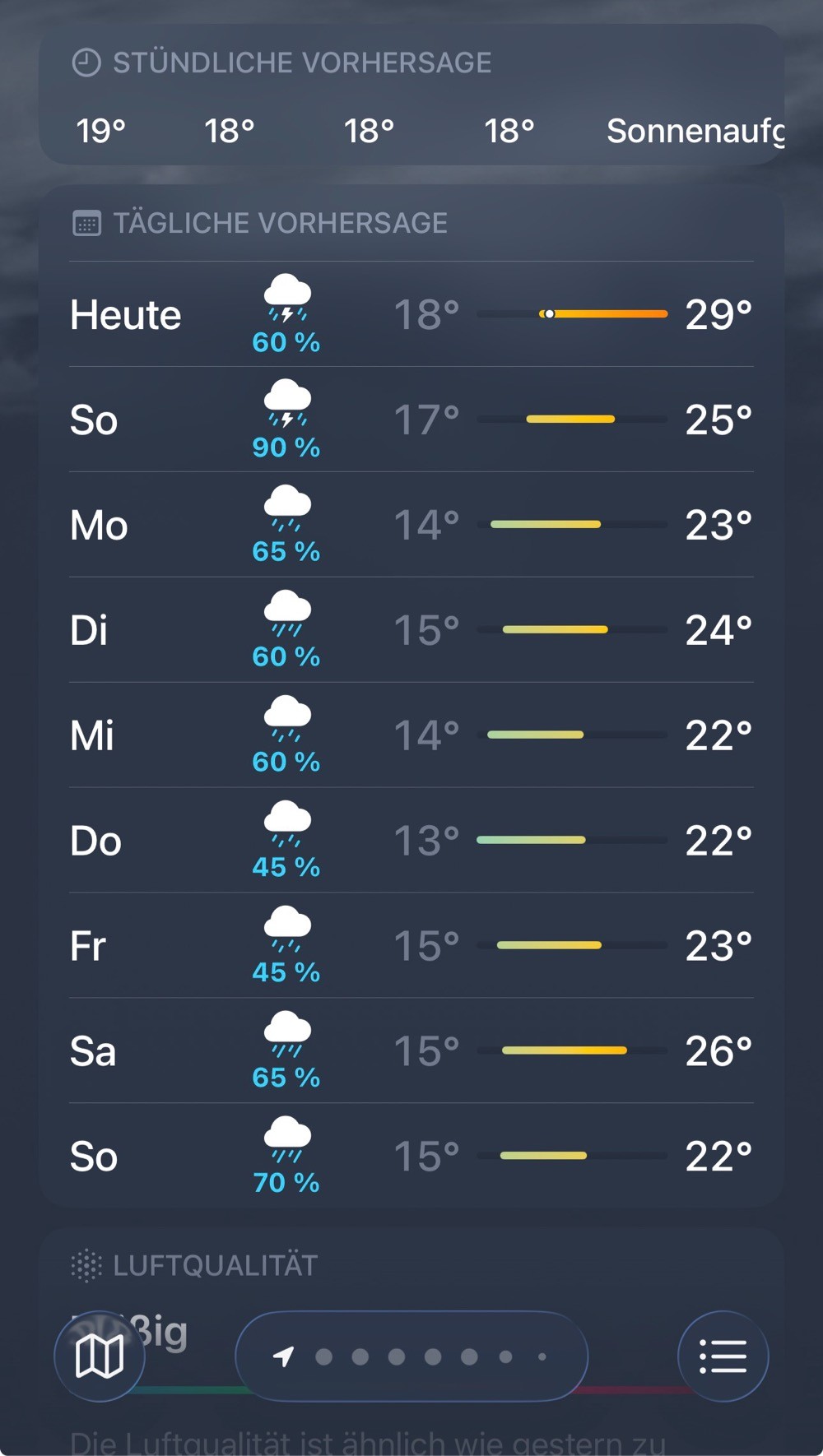Image resolution: width=823 pixels, height=1456 pixels.
Task: Open the list of saved locations
Action: click(723, 1356)
